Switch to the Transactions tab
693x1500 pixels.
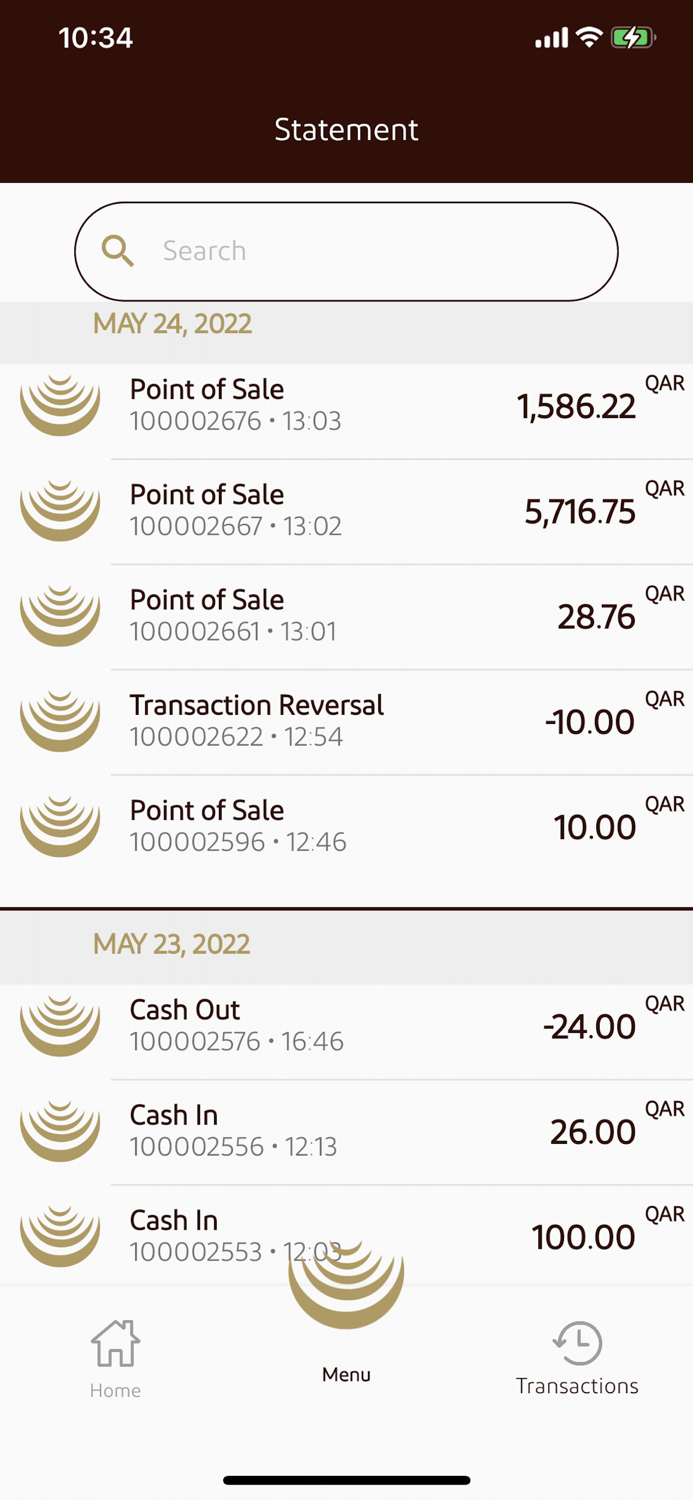point(577,1359)
